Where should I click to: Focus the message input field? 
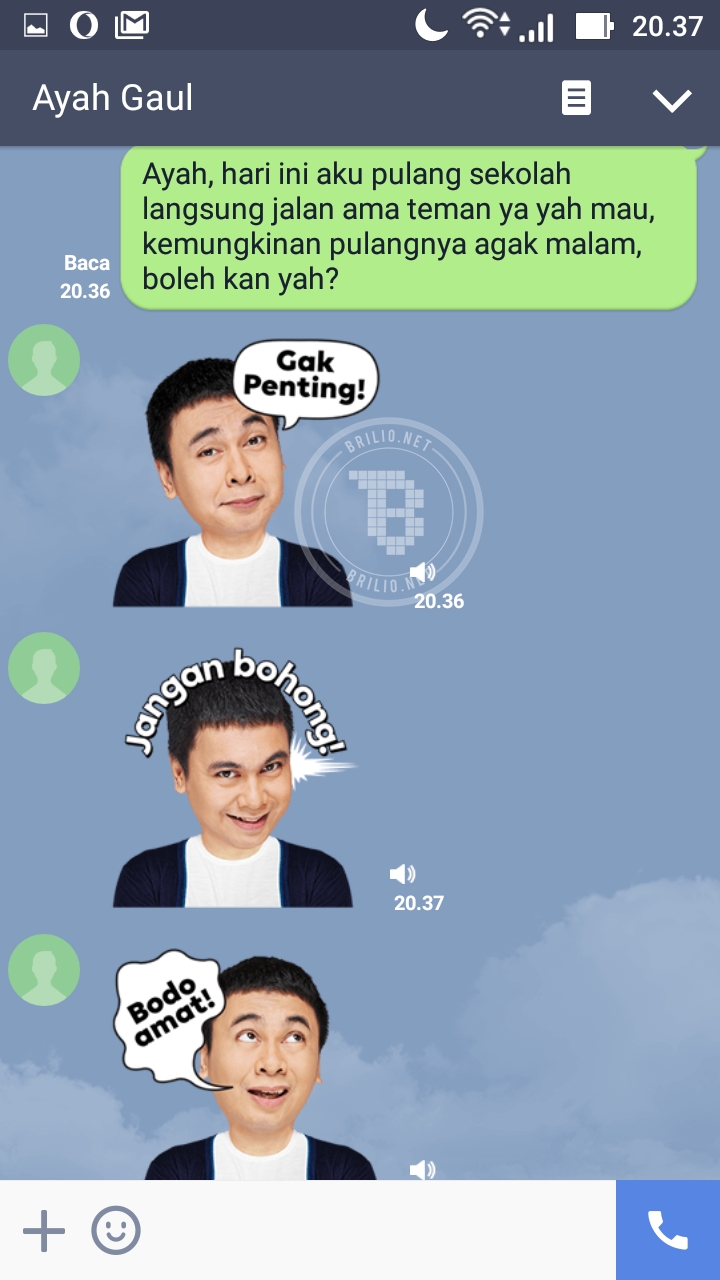pos(380,1230)
